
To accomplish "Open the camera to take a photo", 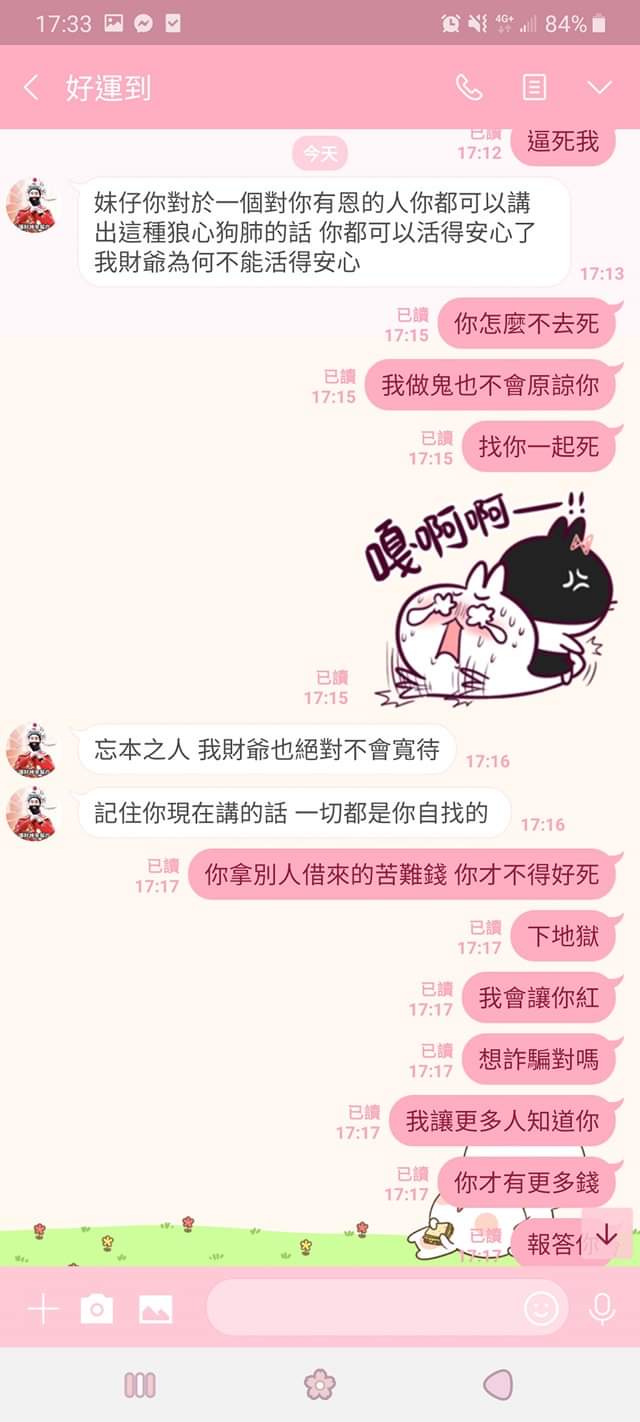I will 97,1308.
